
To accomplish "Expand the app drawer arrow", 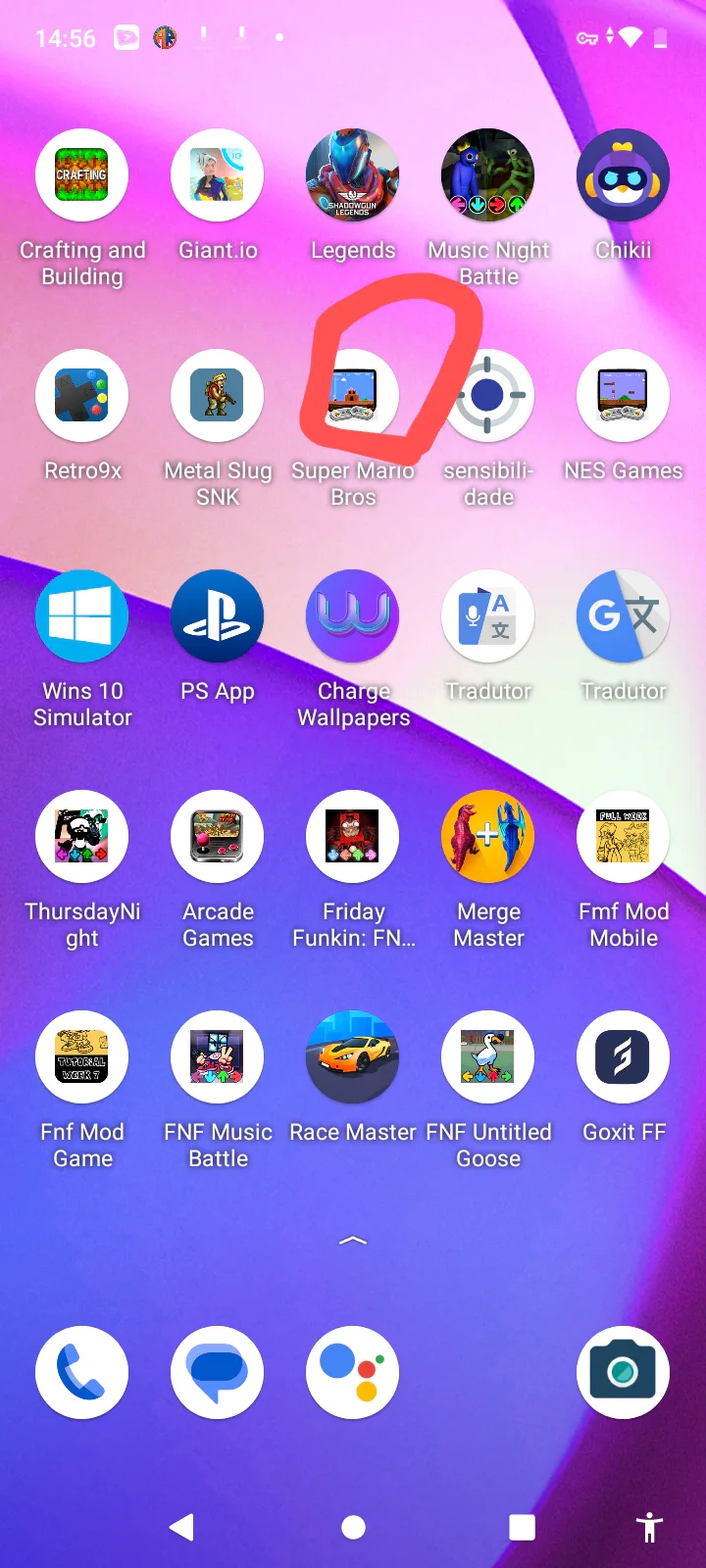I will click(353, 1241).
